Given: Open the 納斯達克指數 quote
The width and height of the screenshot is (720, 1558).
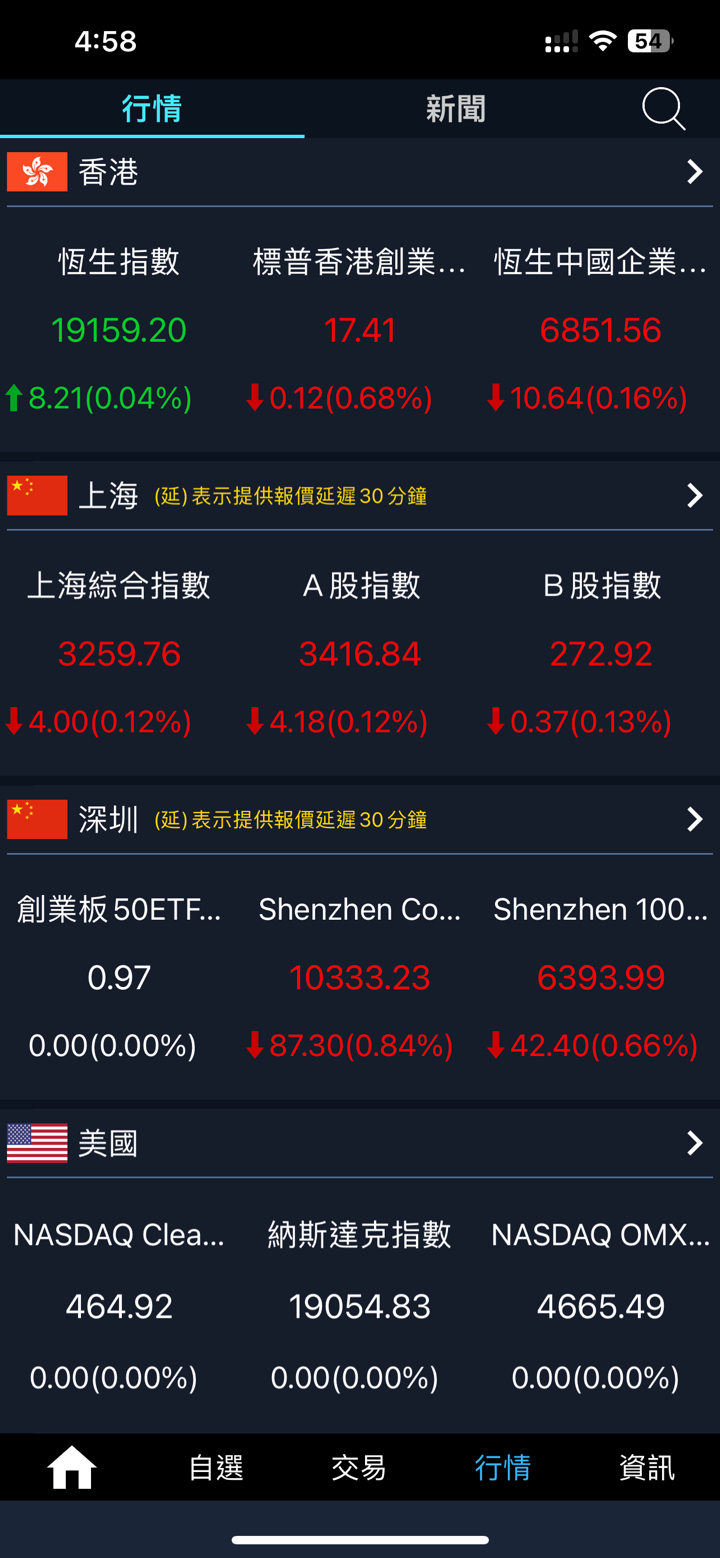Looking at the screenshot, I should point(360,1305).
